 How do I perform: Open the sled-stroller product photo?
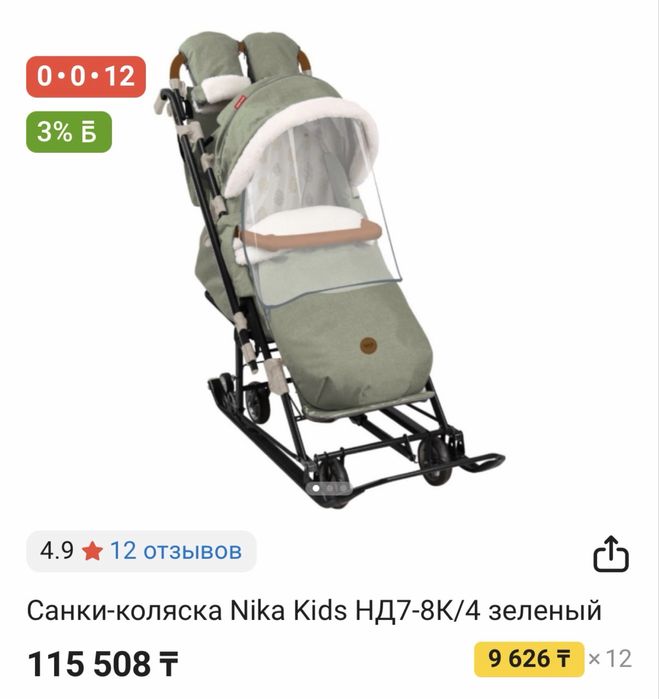330,270
